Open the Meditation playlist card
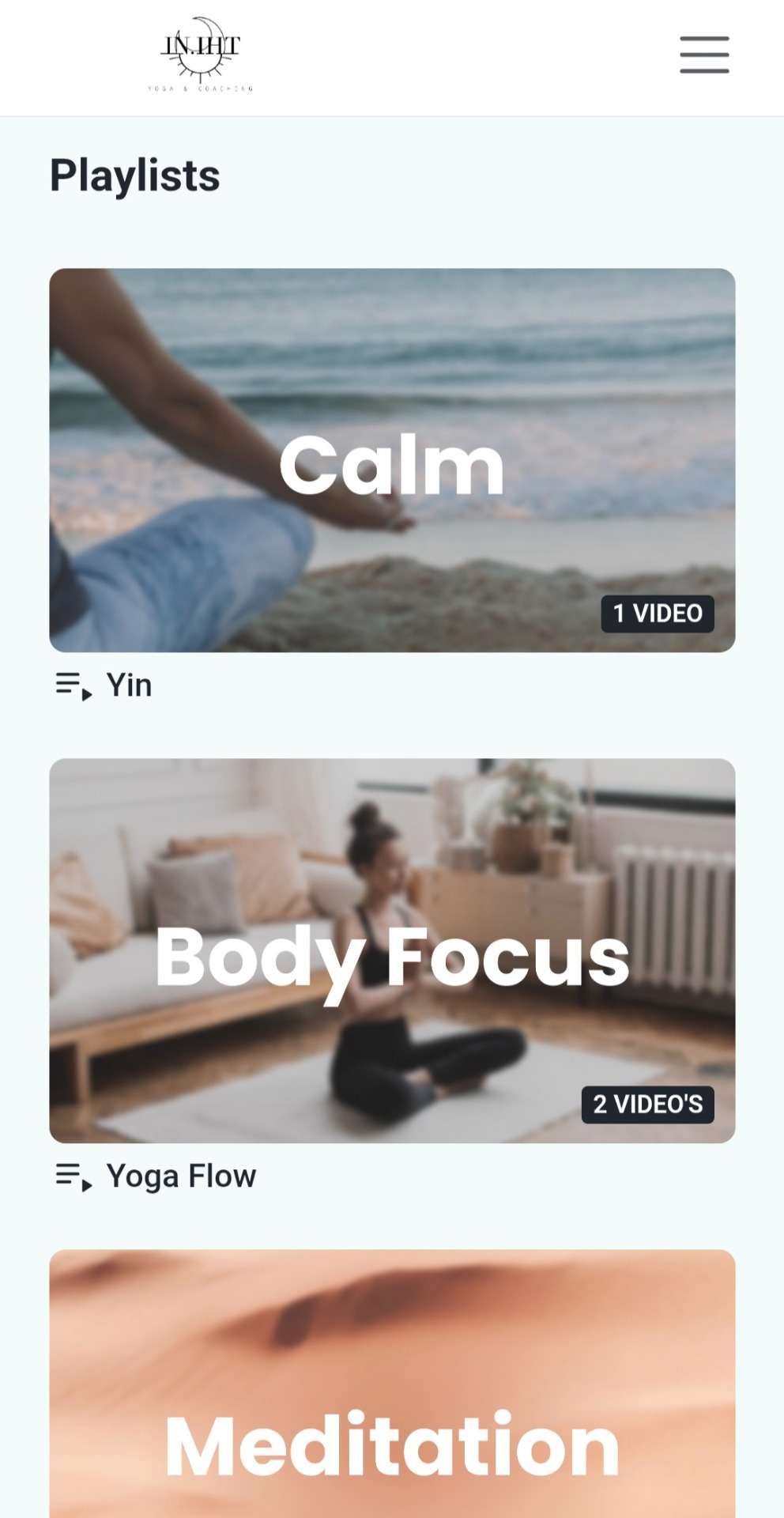Viewport: 784px width, 1518px height. click(x=392, y=1391)
